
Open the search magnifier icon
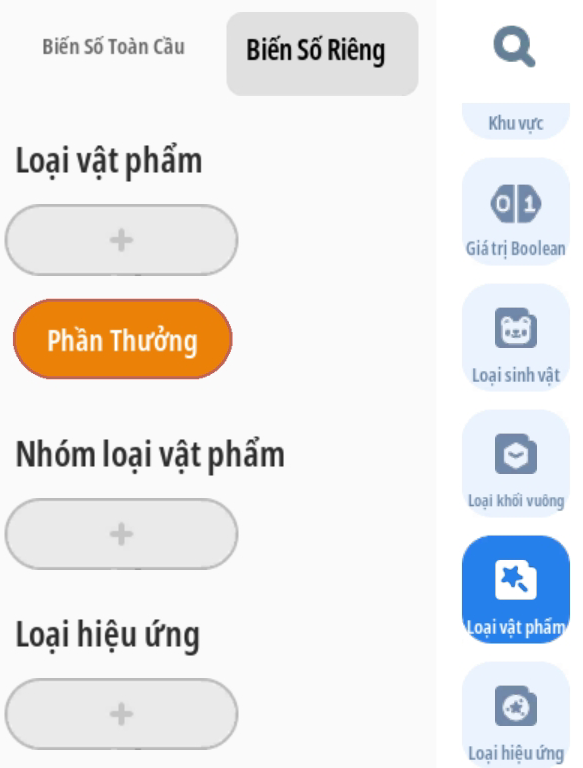tap(514, 47)
